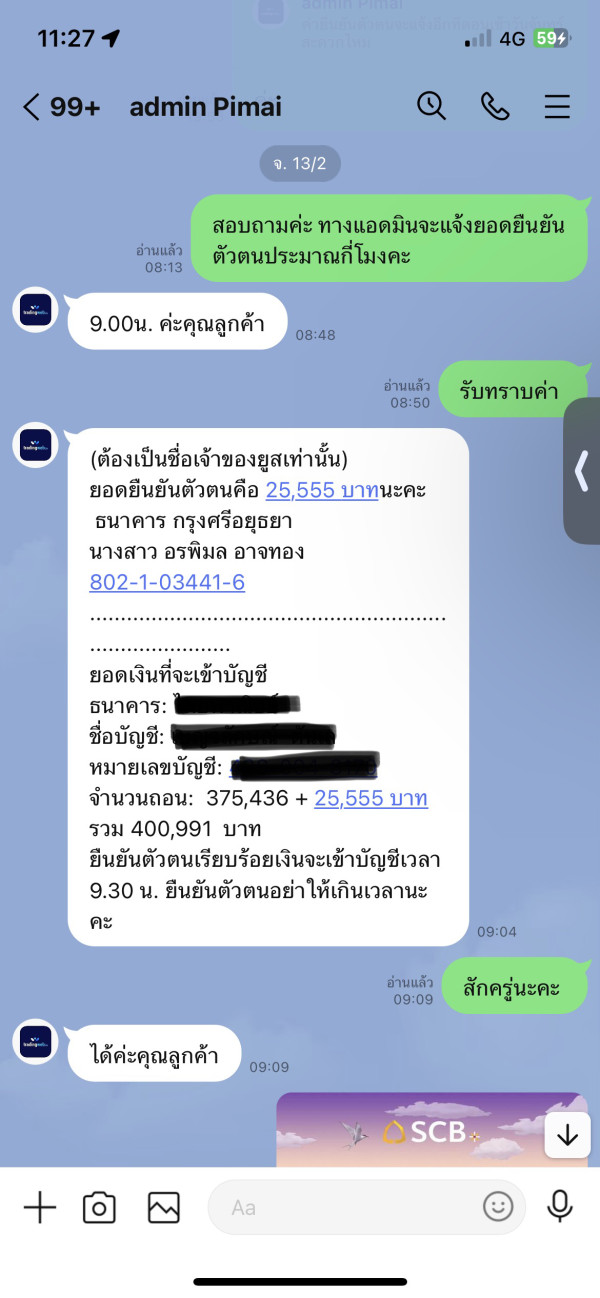The width and height of the screenshot is (600, 1298).
Task: Tap the account number link 802-1-03441-6
Action: (167, 582)
